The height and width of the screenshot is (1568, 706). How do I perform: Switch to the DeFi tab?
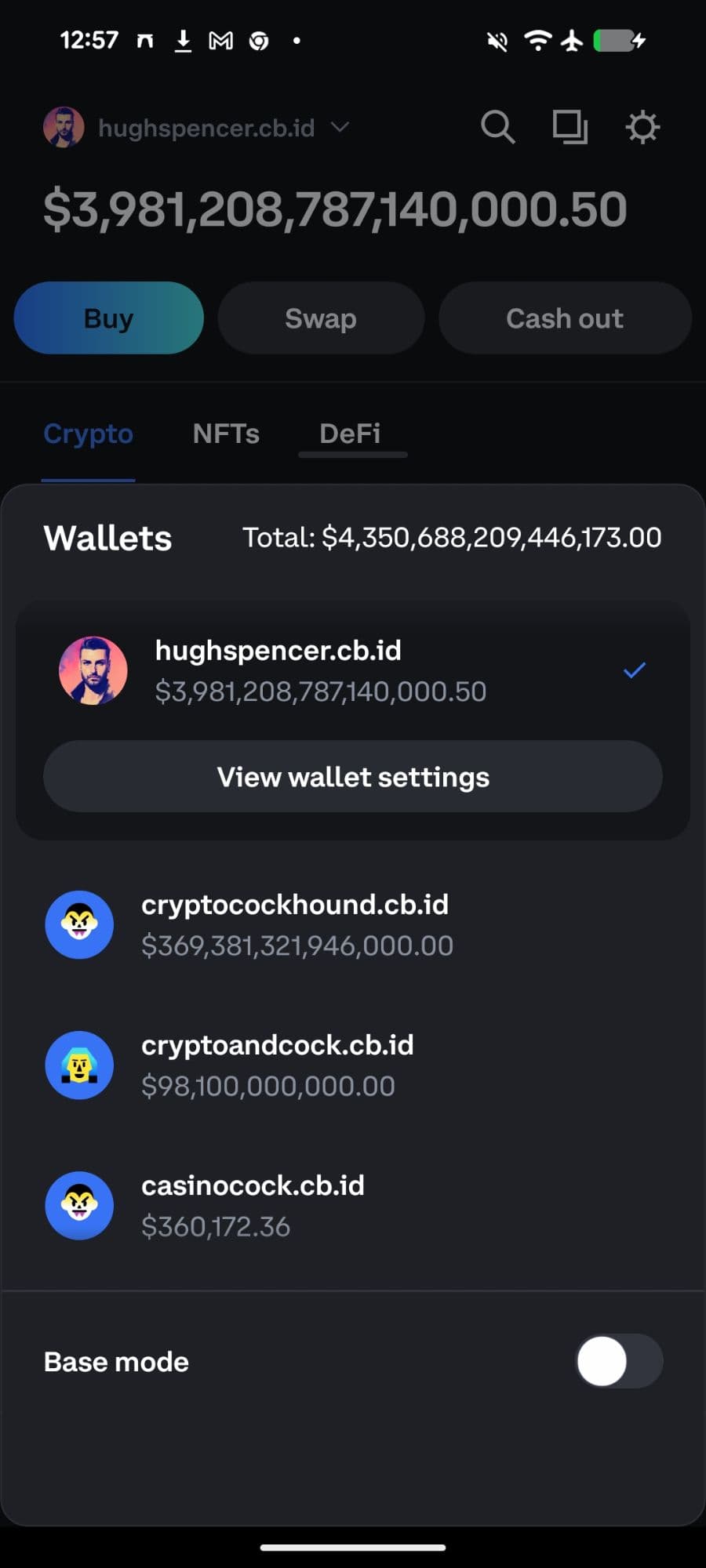tap(350, 434)
